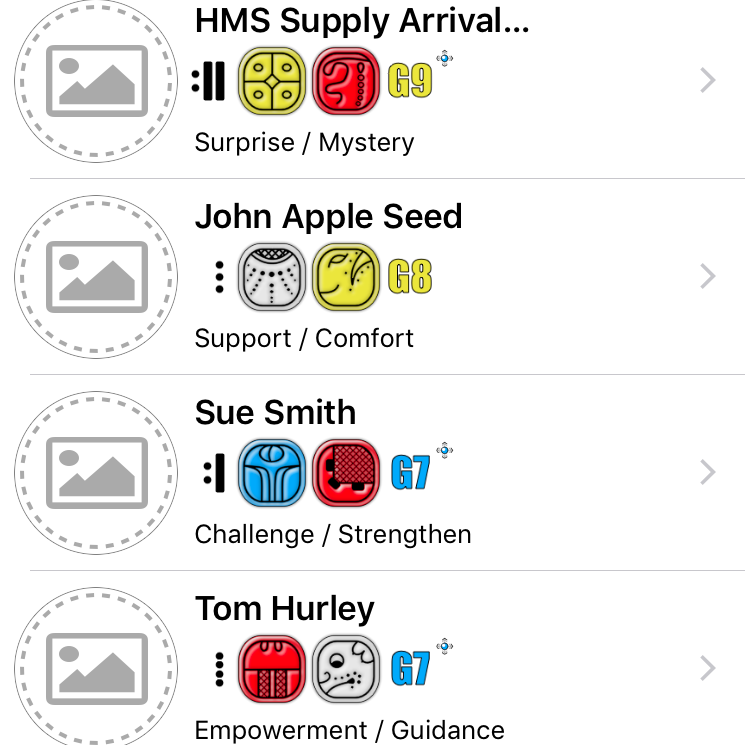Screen dimensions: 745x745
Task: Open Tom Hurley's entry
Action: [284, 608]
